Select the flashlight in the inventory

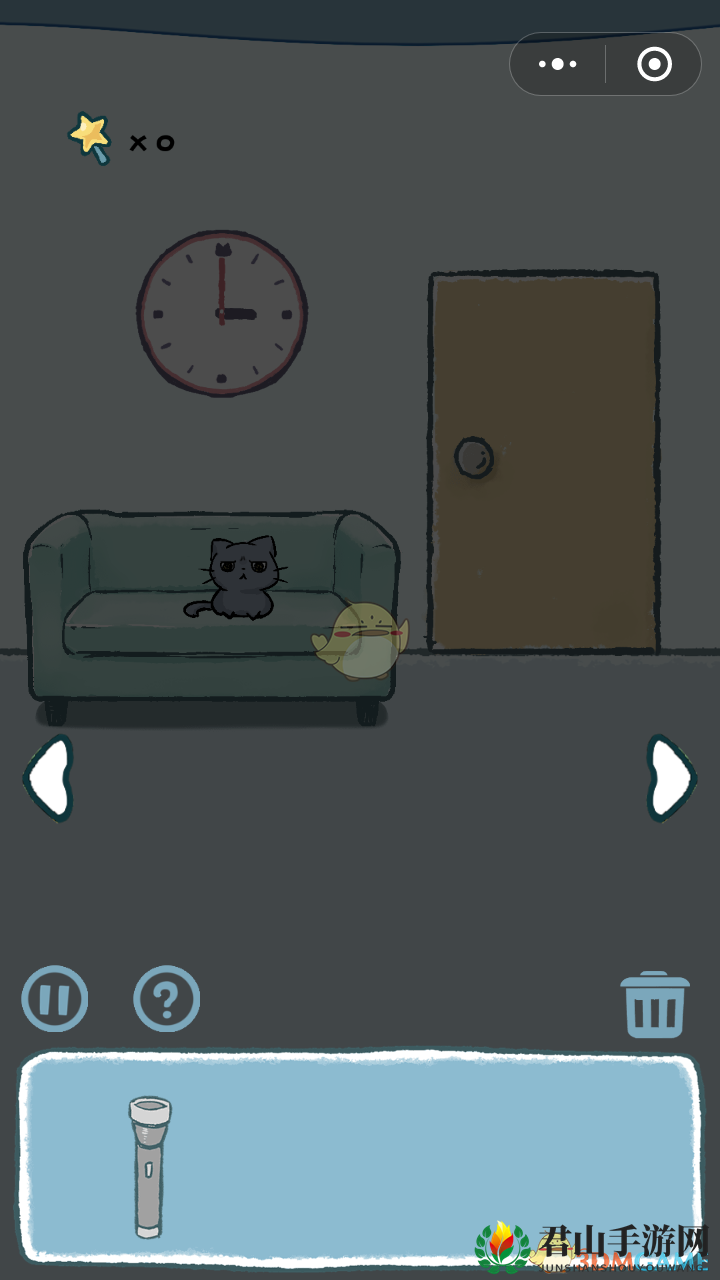150,1165
